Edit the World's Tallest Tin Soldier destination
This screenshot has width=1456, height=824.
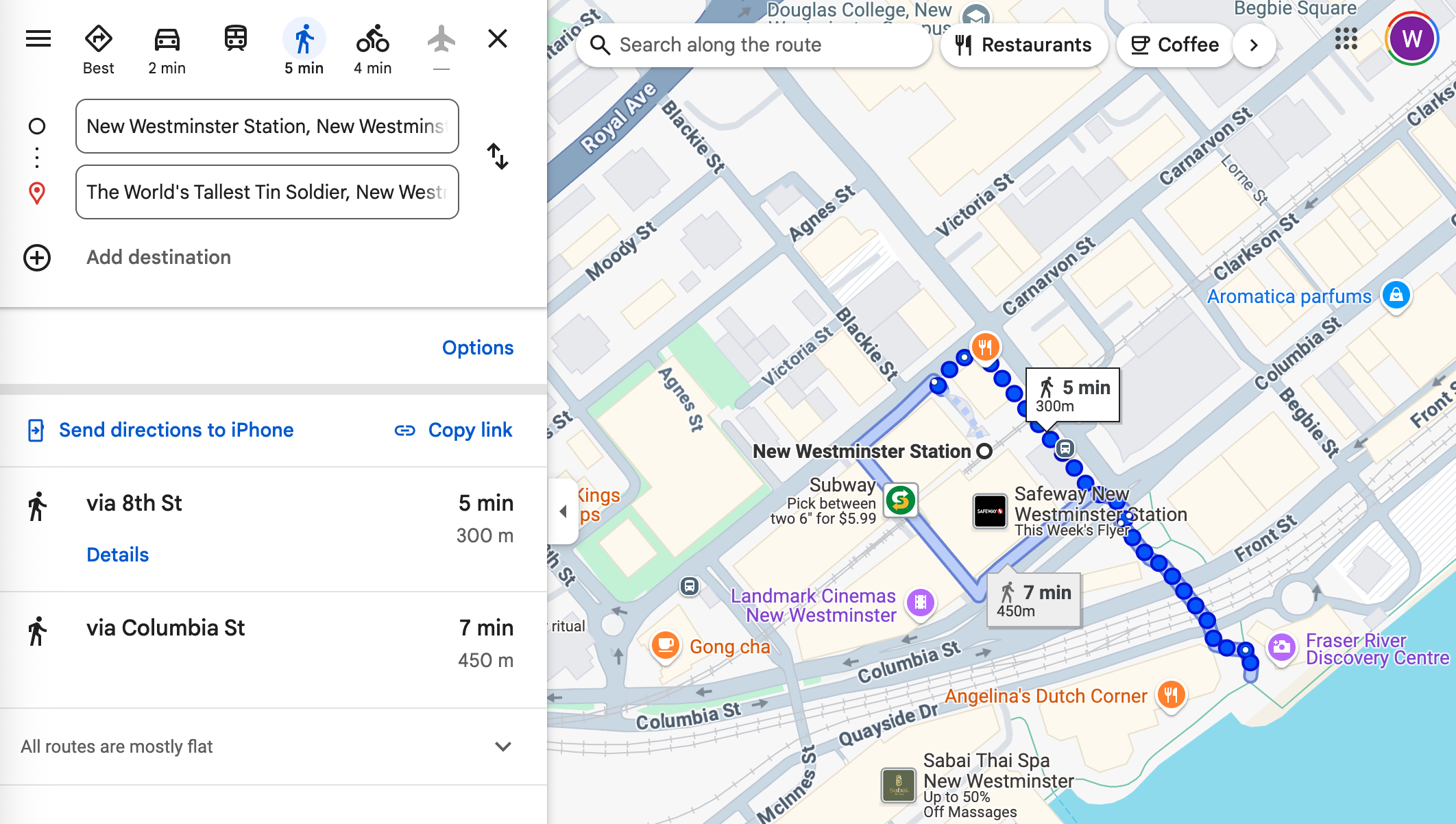coord(267,192)
